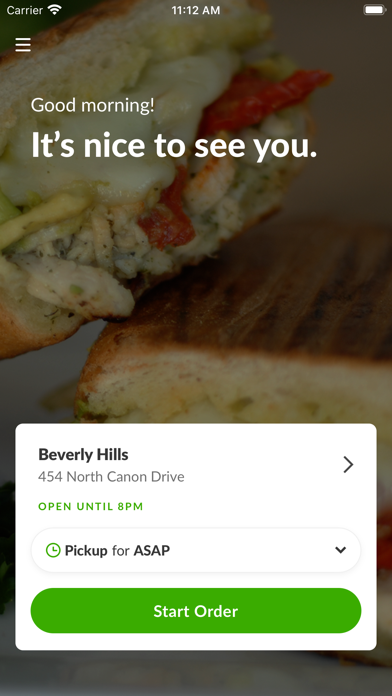This screenshot has height=696, width=392.
Task: Expand the Pickup for ASAP dropdown
Action: 196,550
